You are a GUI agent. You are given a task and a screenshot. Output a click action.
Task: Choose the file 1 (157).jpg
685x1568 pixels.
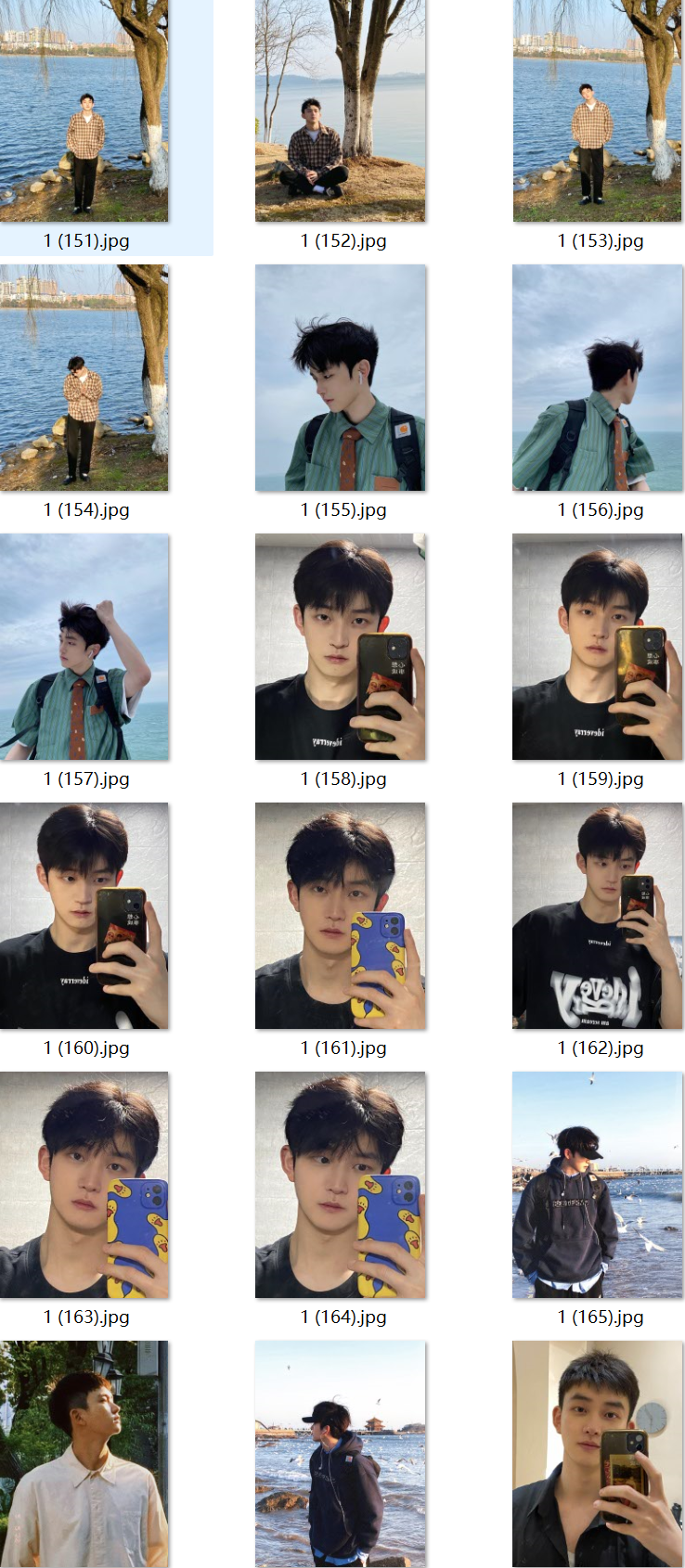click(84, 647)
